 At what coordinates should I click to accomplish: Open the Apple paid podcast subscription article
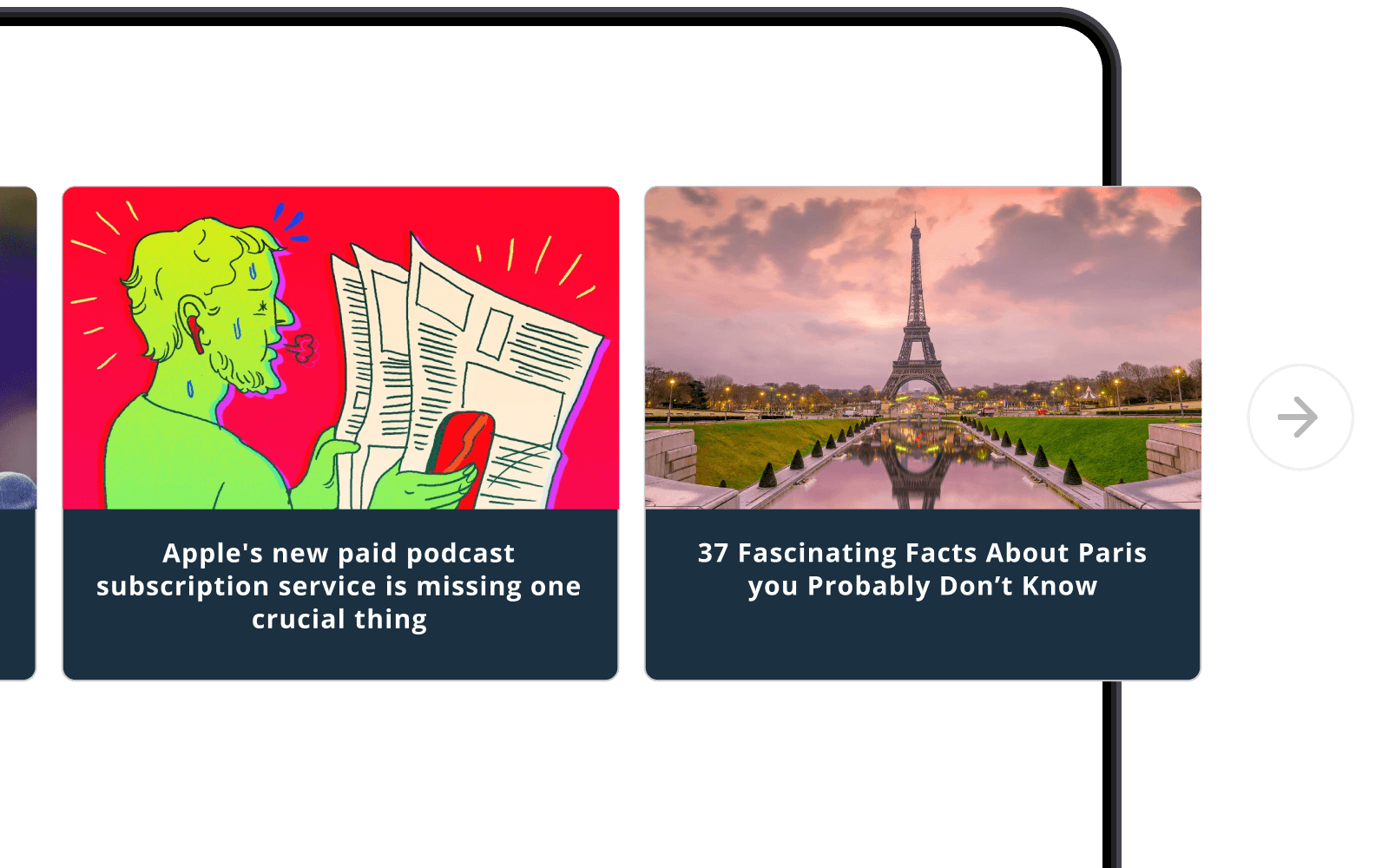(x=339, y=586)
